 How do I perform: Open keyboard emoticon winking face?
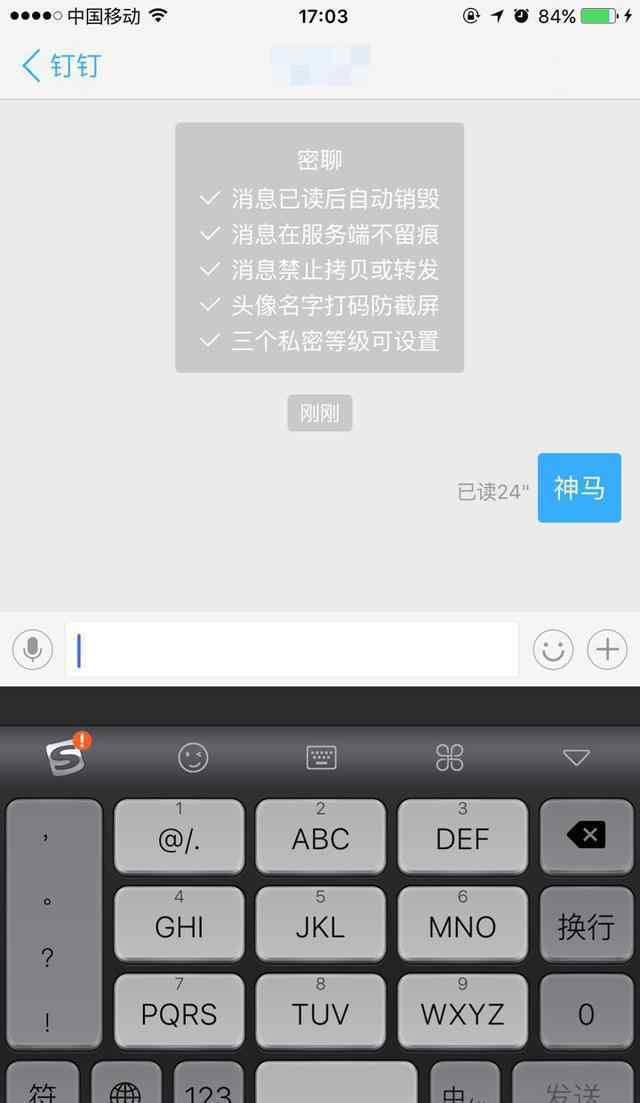tap(193, 758)
